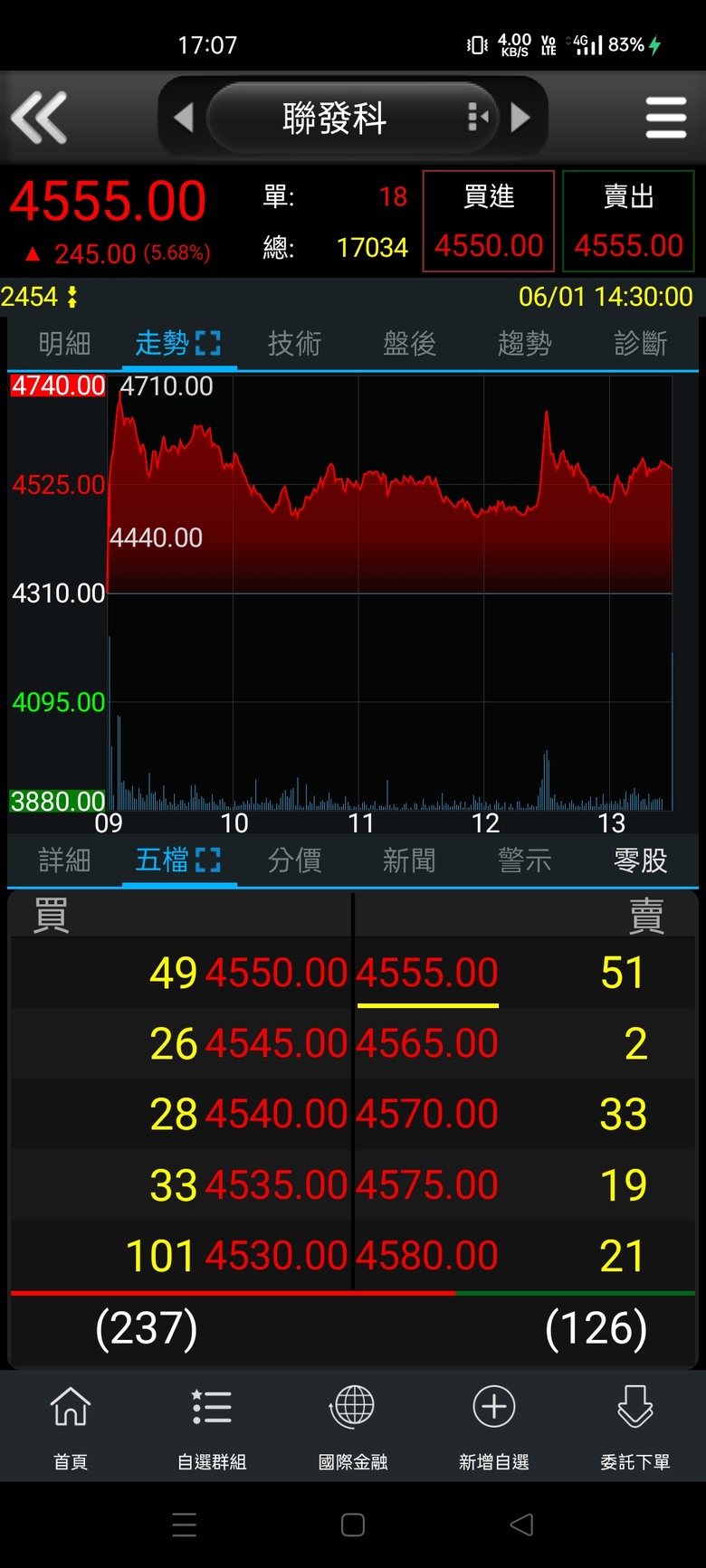706x1568 pixels.
Task: Open the hamburger menu
Action: point(666,118)
